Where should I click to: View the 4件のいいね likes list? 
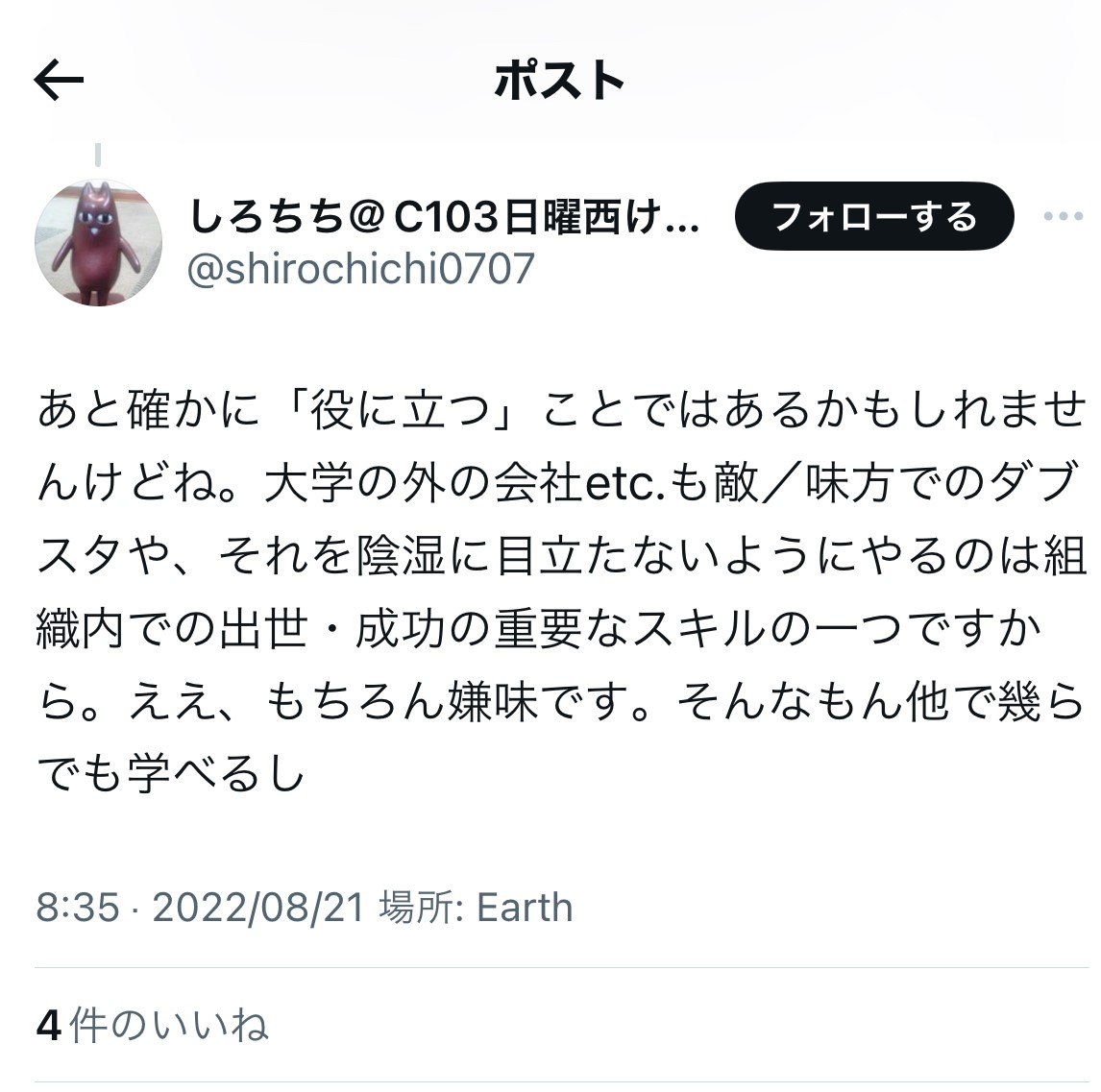click(x=152, y=1026)
